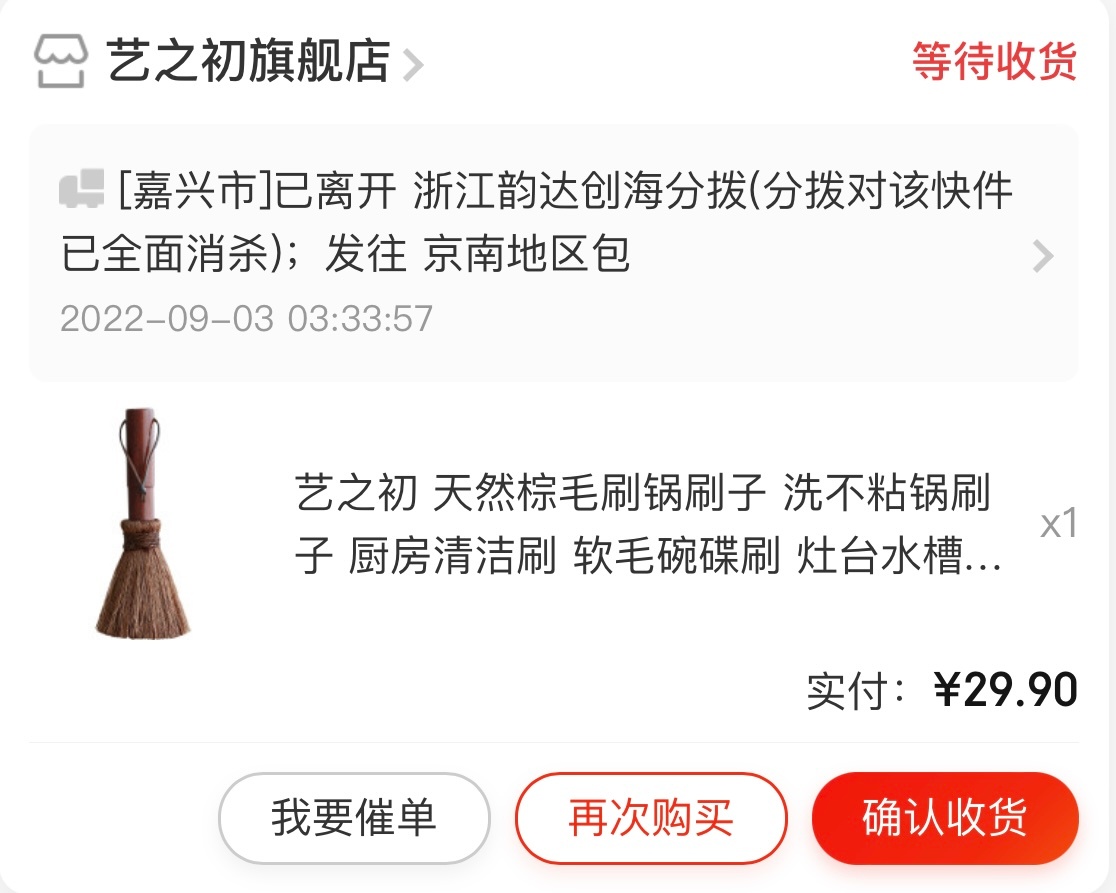Screen dimensions: 1116x893
Task: Open the 艺之初旗舰店 store page
Action: click(x=247, y=62)
